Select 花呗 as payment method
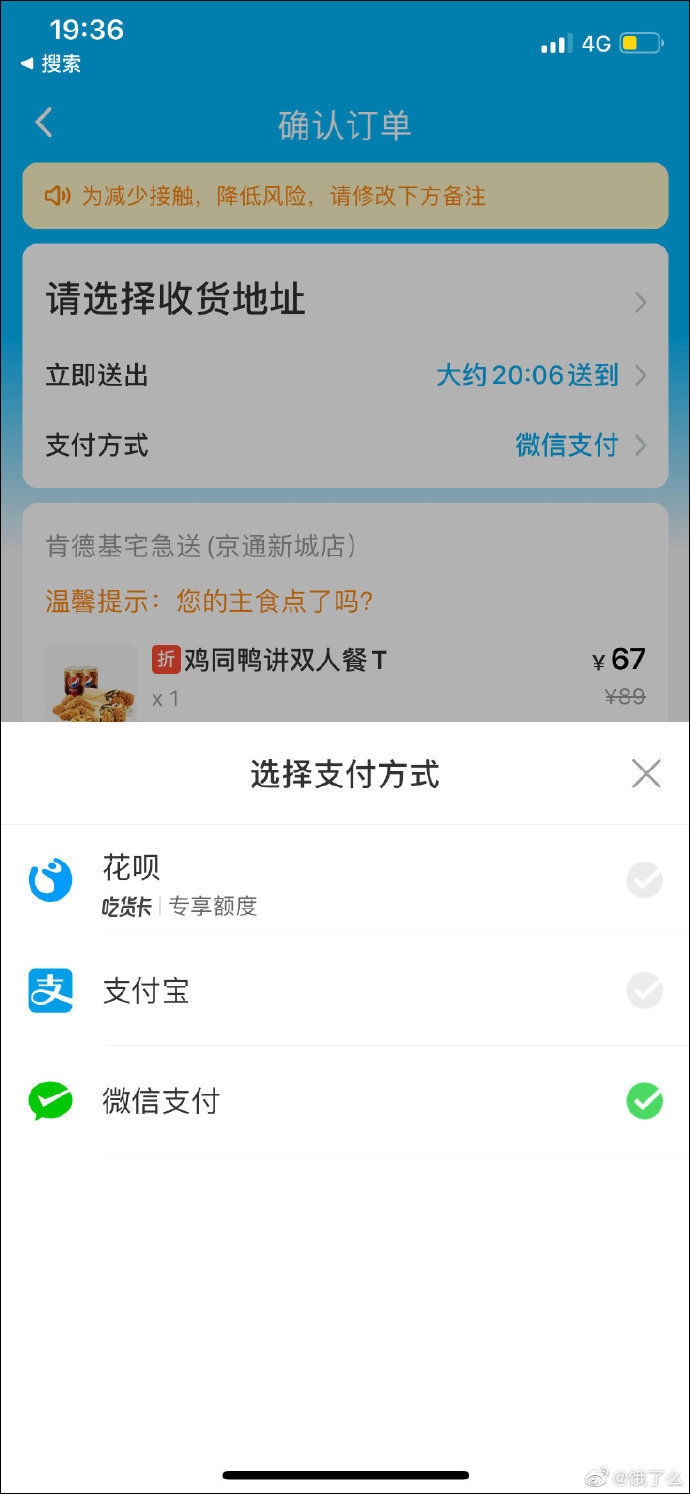690x1494 pixels. tap(345, 881)
